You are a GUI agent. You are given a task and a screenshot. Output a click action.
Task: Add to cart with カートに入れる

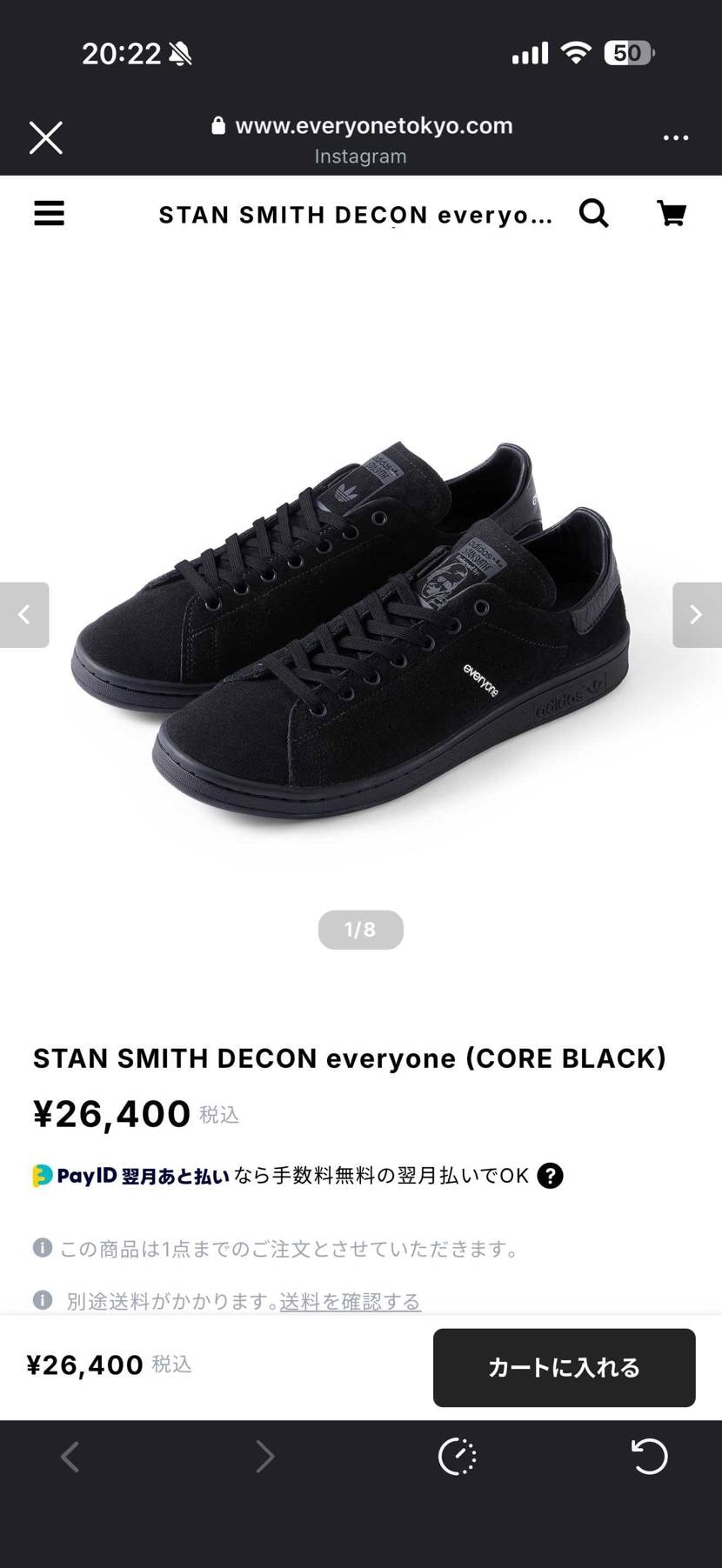tap(564, 1367)
